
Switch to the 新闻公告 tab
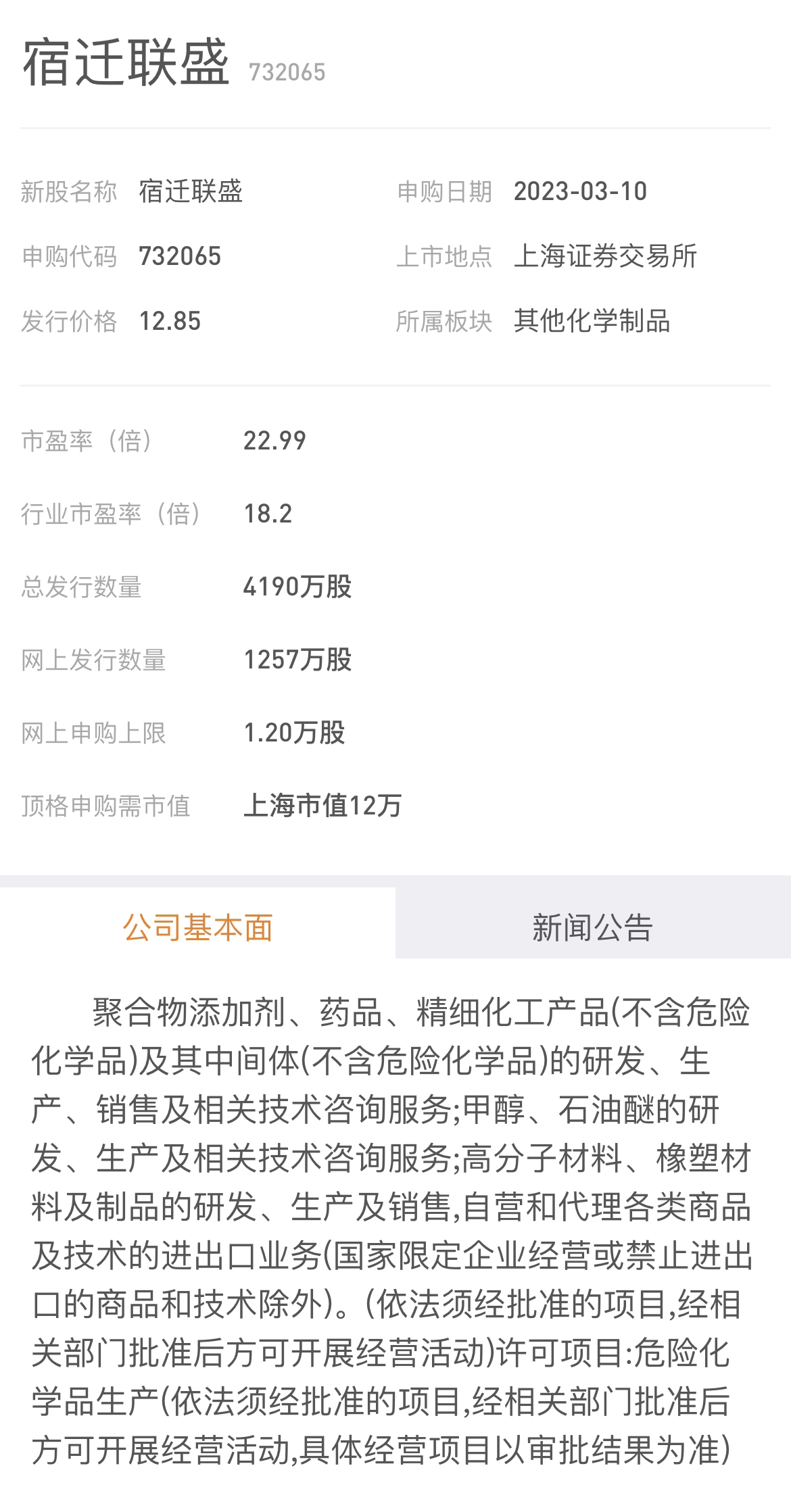tap(593, 927)
